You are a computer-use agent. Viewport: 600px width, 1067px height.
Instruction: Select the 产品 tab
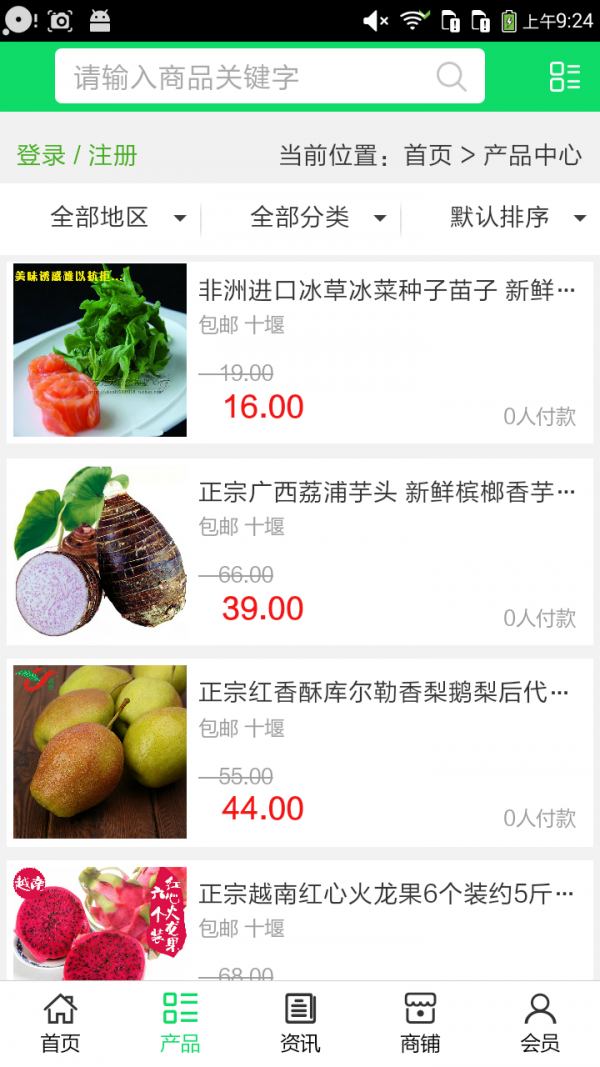click(x=180, y=1023)
